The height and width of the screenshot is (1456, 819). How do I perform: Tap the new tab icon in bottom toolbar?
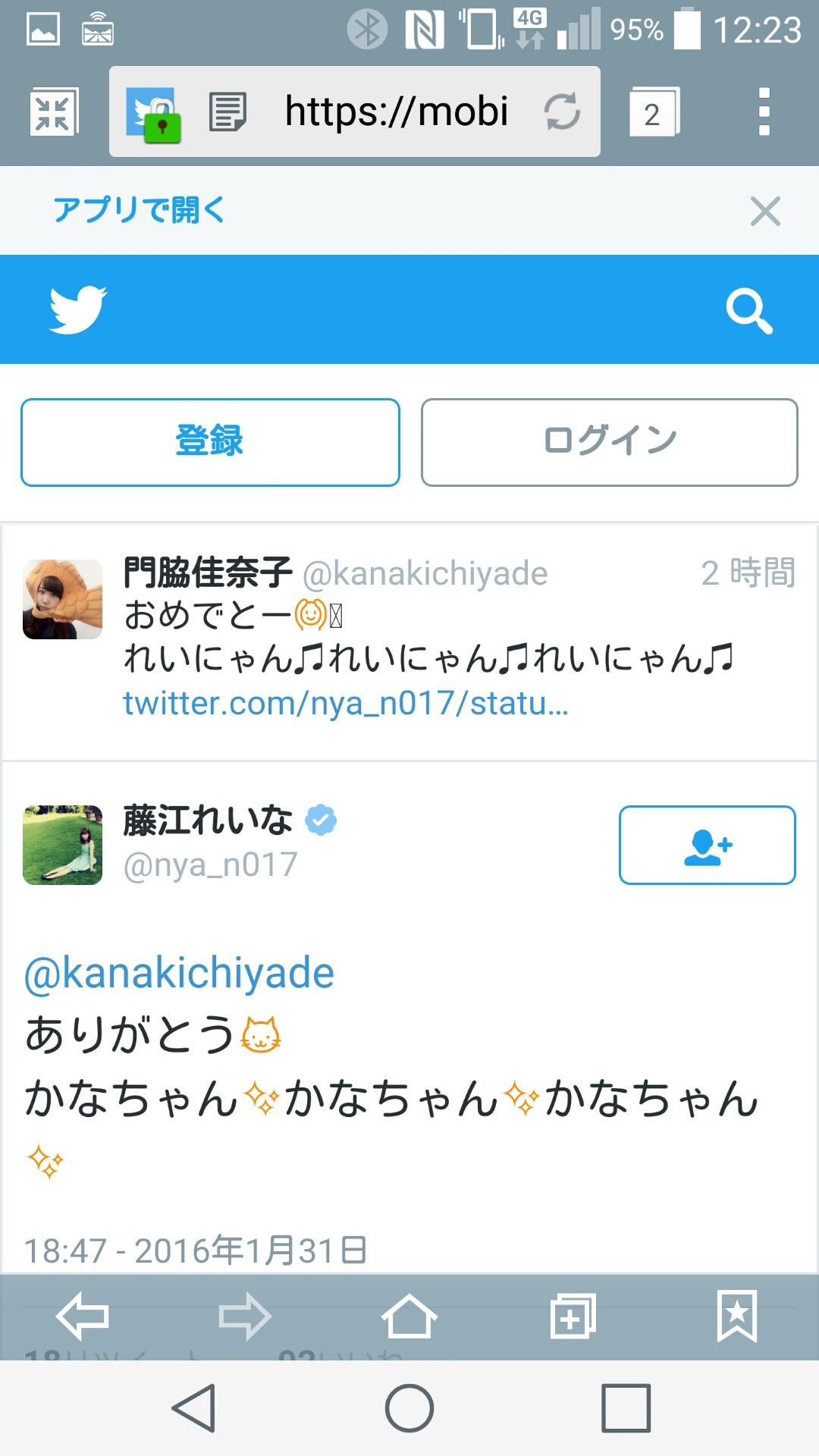573,1317
